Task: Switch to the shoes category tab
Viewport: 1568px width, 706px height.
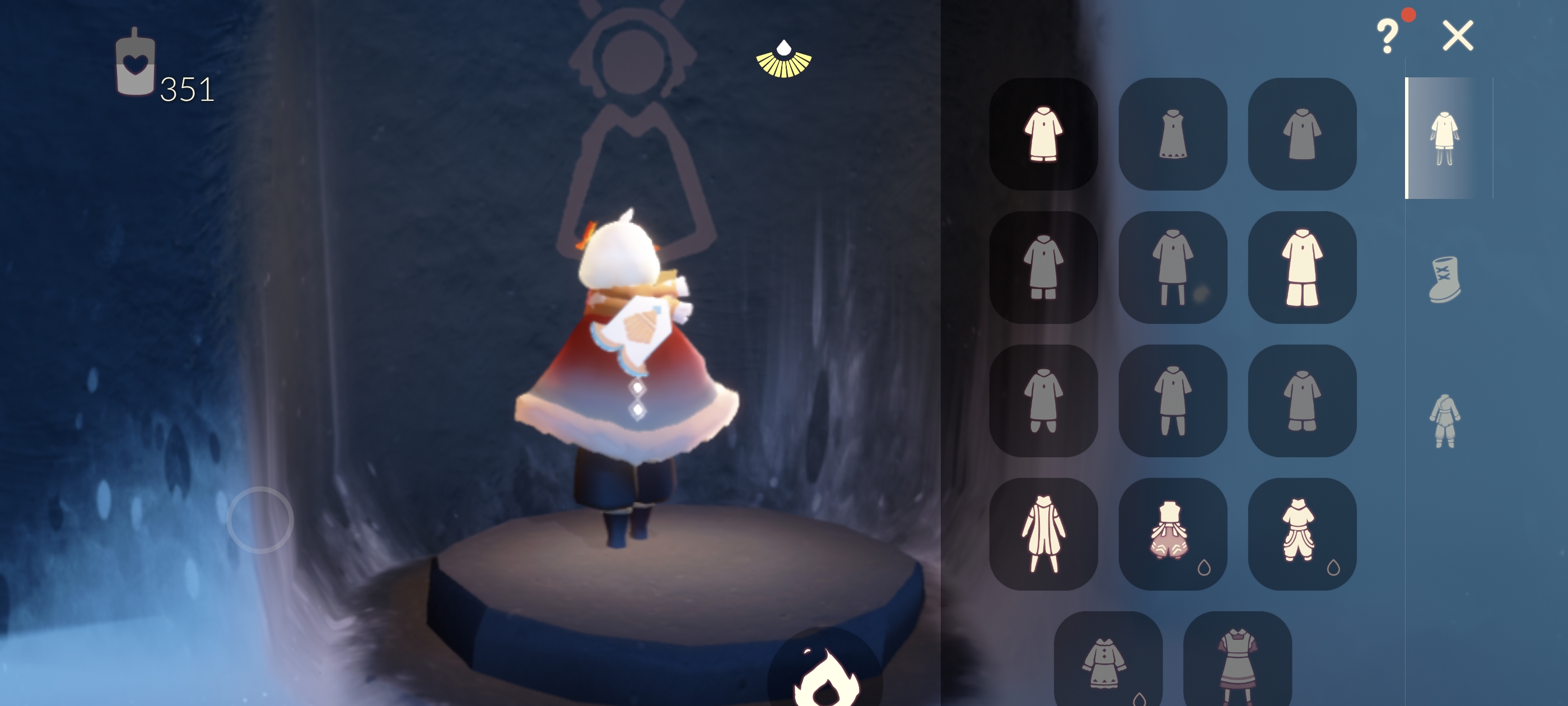Action: (x=1444, y=280)
